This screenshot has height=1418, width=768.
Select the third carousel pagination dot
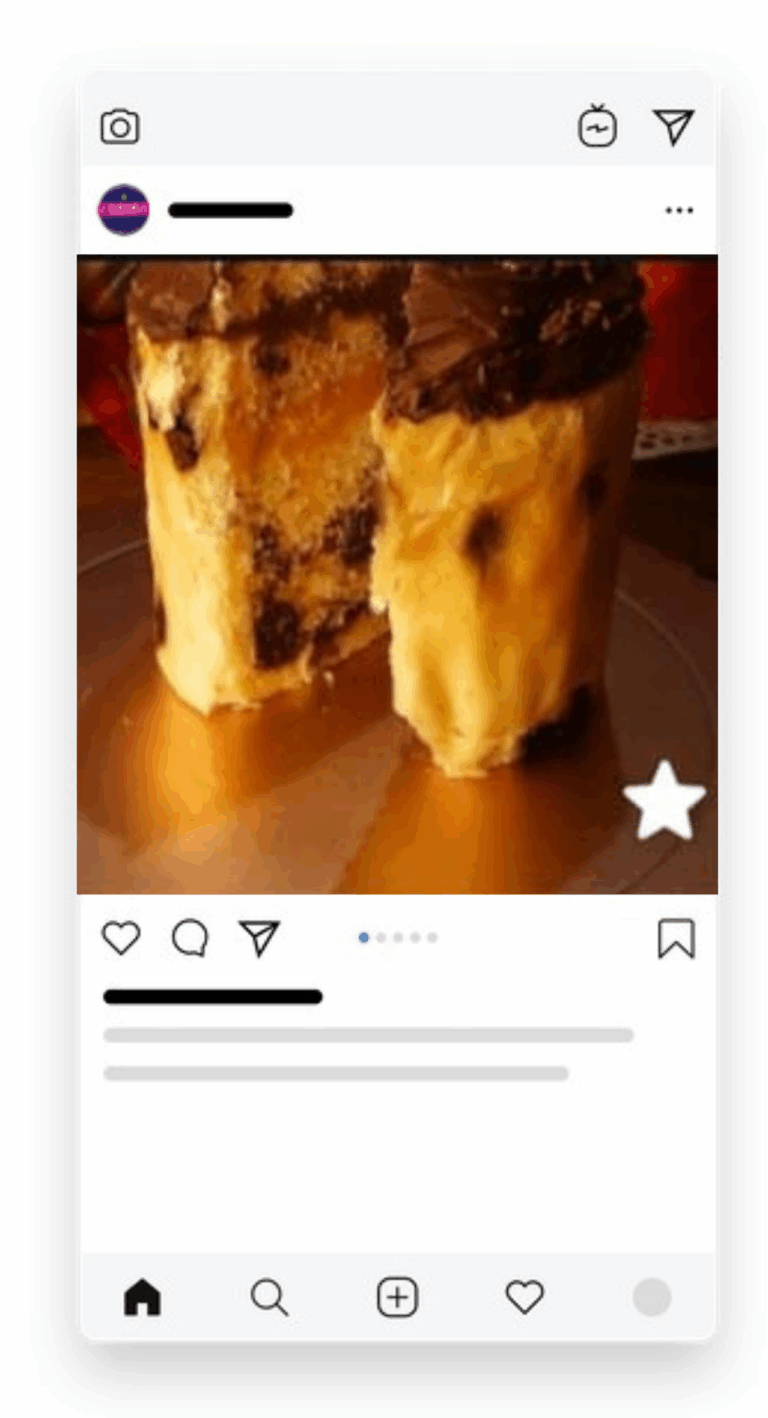[397, 937]
